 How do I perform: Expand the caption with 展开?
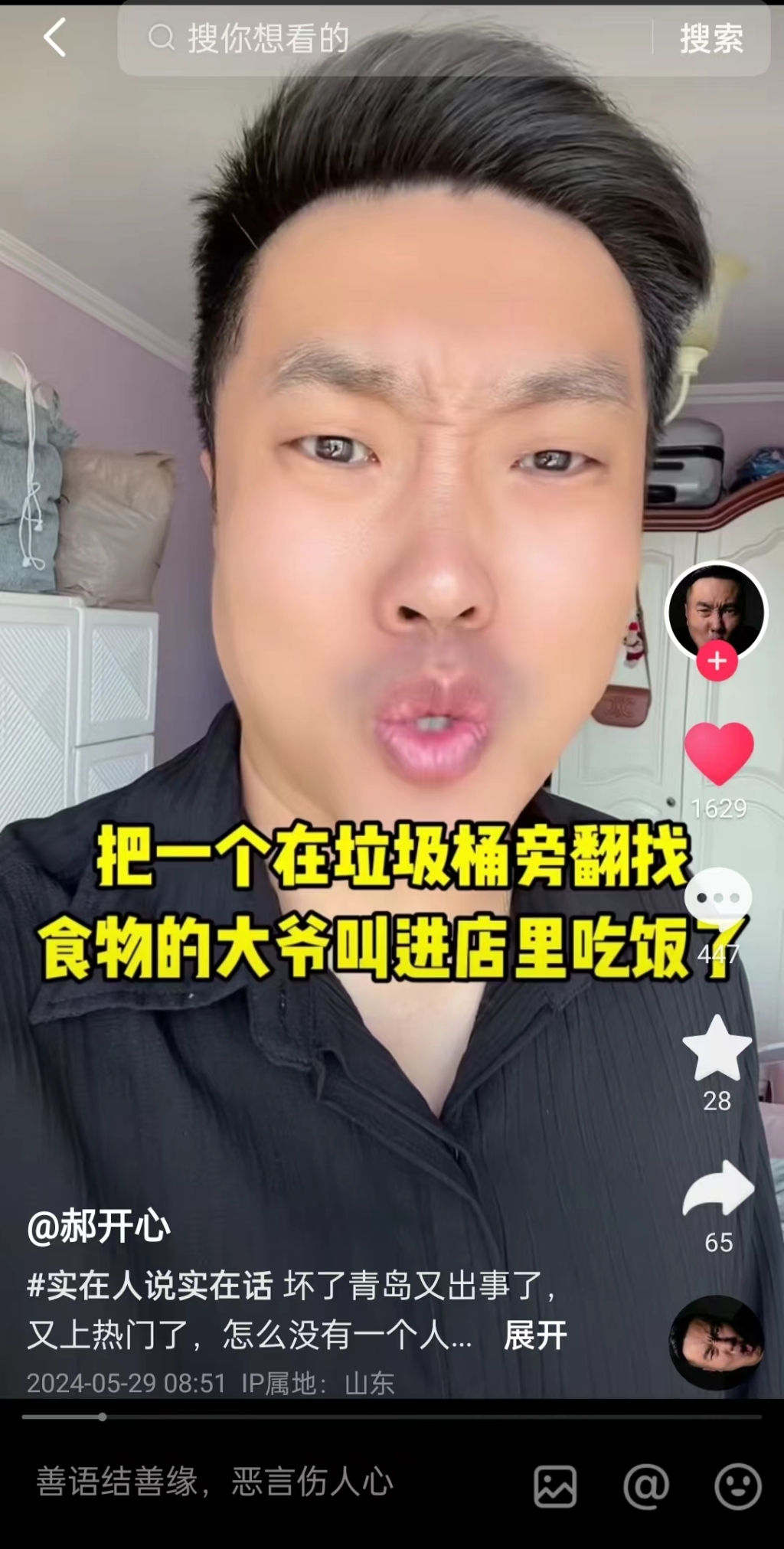pos(535,1336)
